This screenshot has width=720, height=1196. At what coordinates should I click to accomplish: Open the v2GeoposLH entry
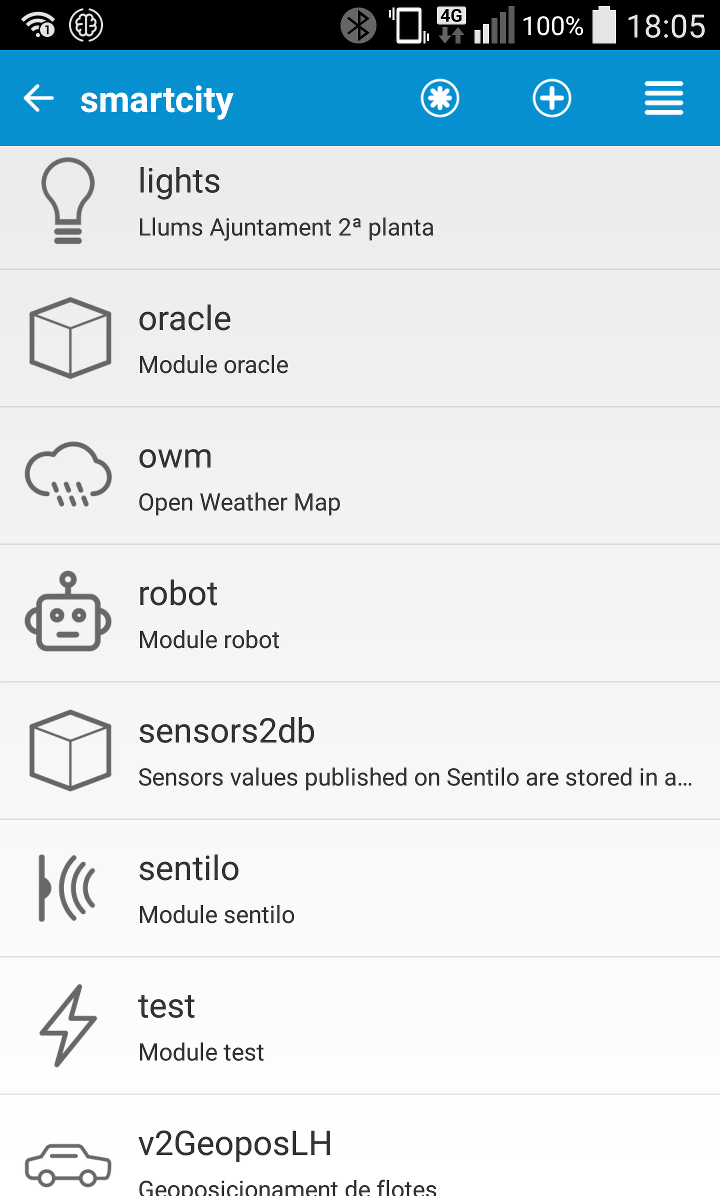(360, 1146)
